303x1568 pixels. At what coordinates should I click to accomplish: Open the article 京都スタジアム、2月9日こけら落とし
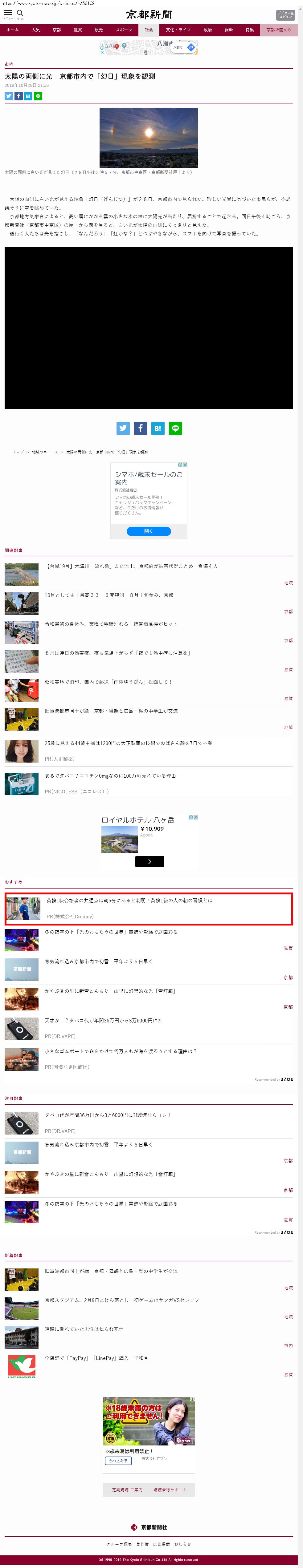(121, 1300)
